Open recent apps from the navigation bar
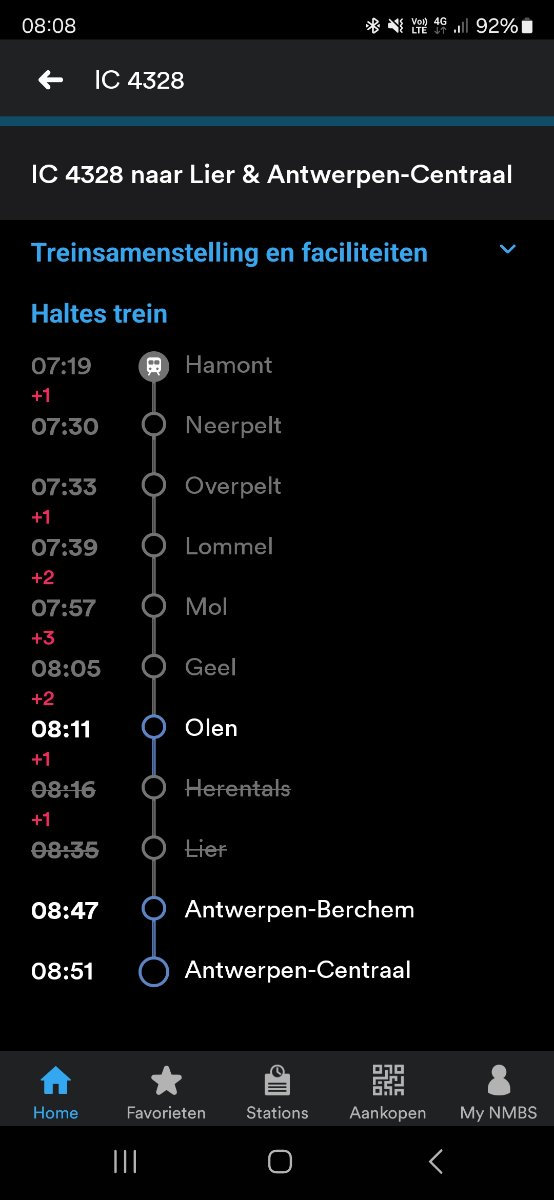This screenshot has height=1200, width=554. (x=125, y=1161)
